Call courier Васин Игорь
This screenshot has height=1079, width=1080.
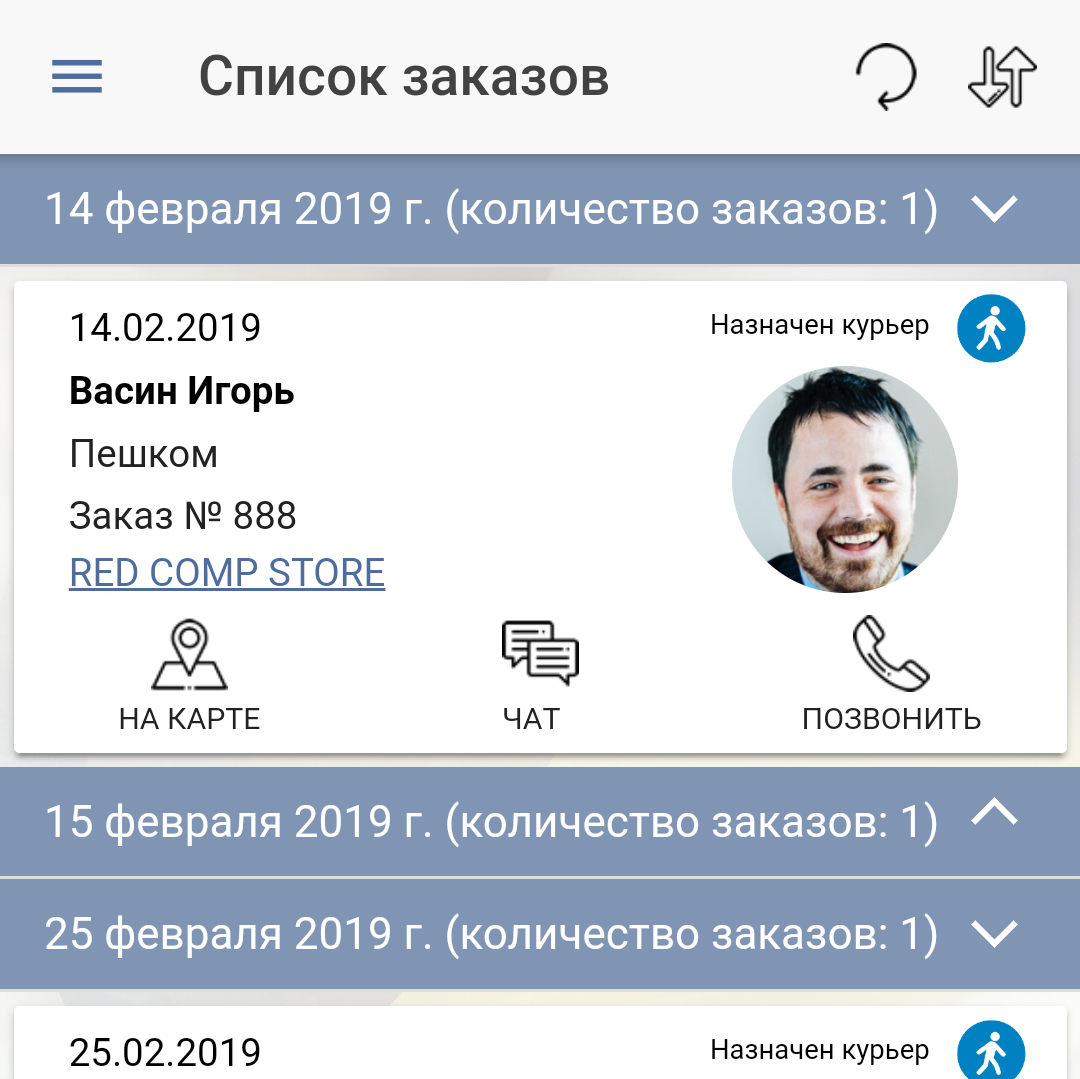point(891,677)
